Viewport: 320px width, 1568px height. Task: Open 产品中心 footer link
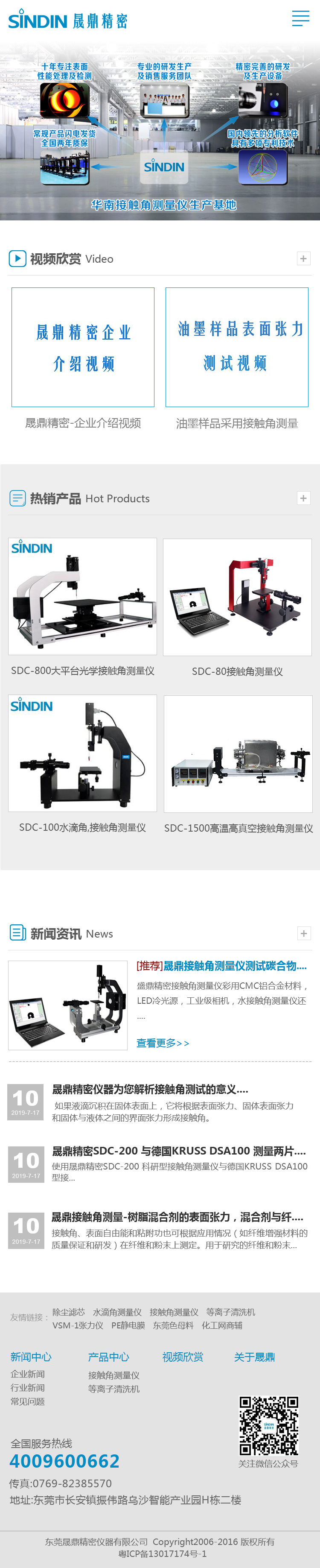point(108,1357)
